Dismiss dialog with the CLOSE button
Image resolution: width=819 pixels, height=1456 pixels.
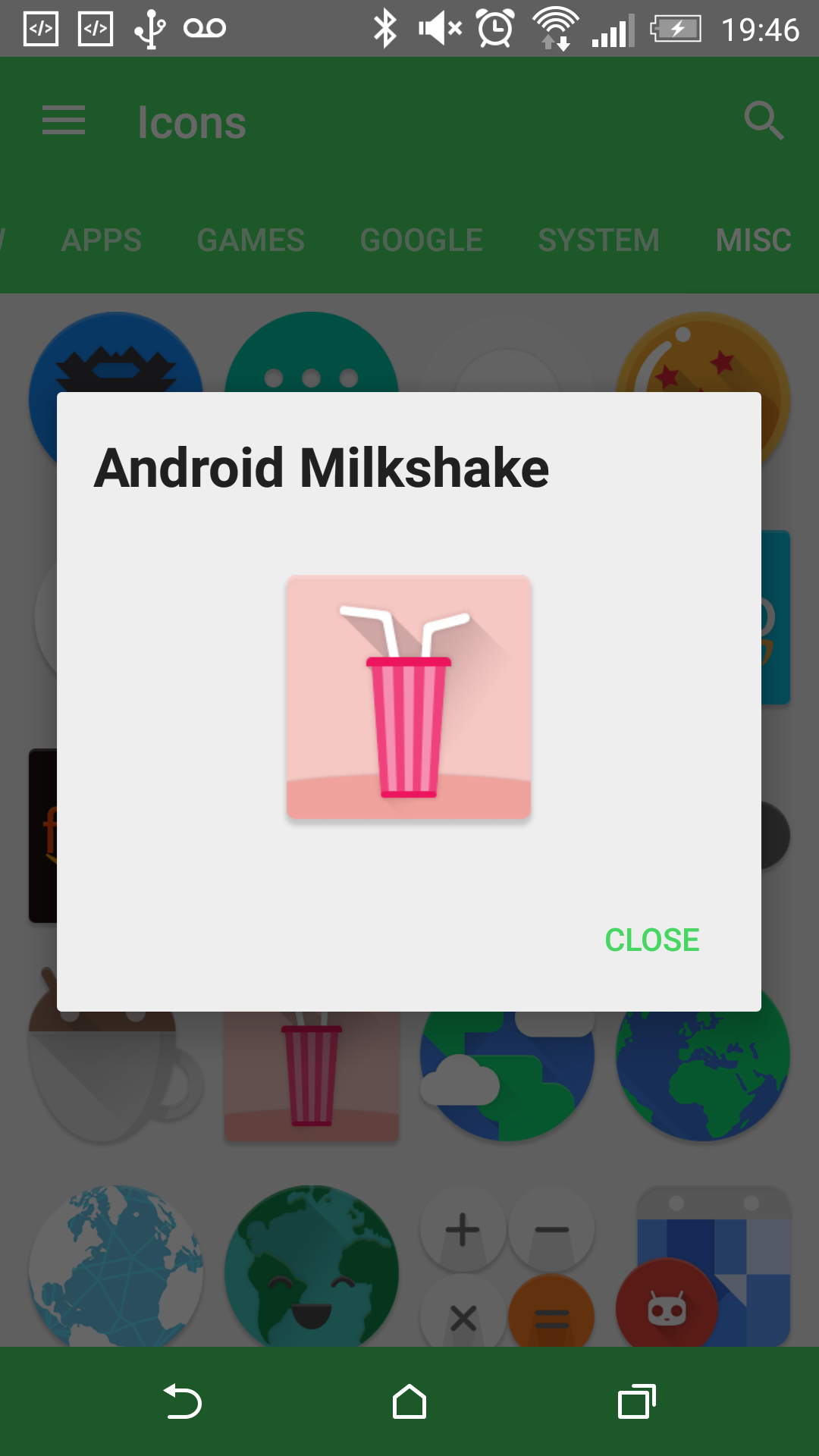point(651,940)
